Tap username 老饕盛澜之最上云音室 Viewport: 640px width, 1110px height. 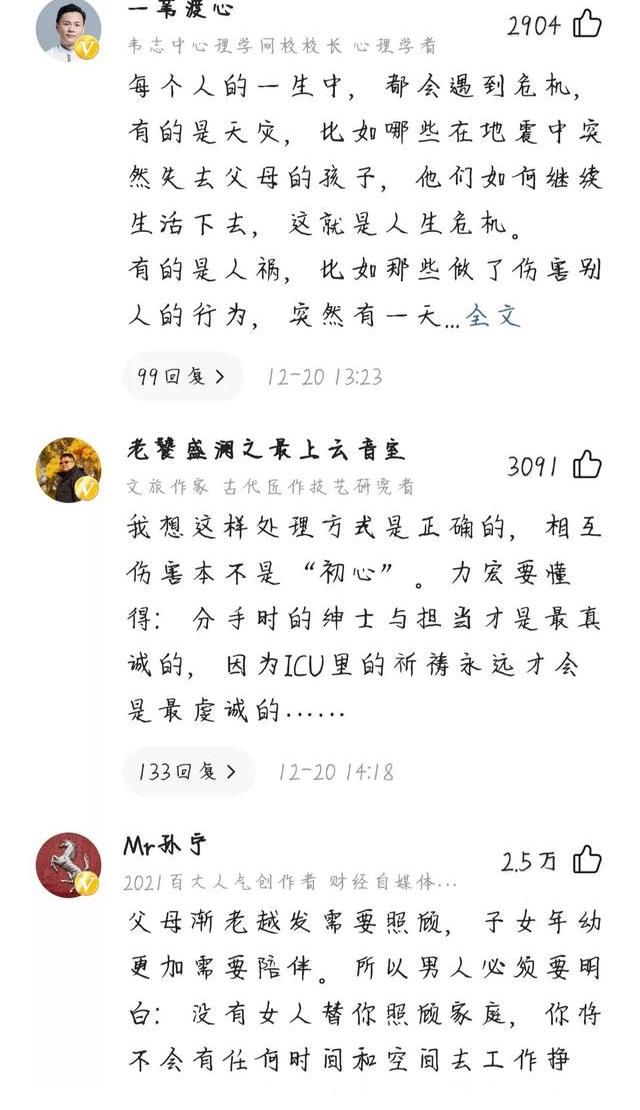click(x=266, y=451)
